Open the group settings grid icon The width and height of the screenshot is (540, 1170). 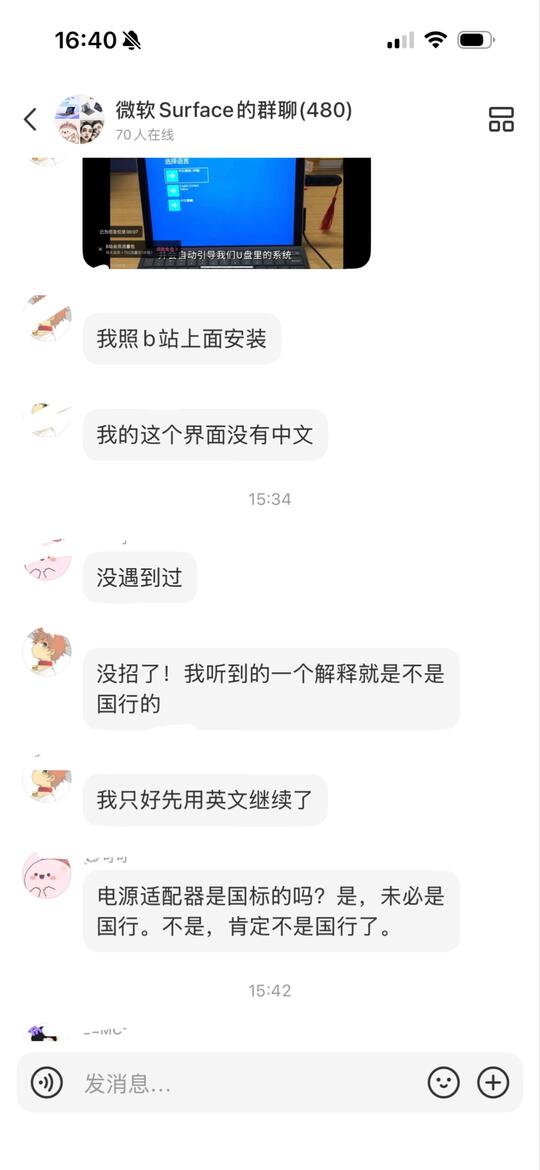click(x=501, y=119)
